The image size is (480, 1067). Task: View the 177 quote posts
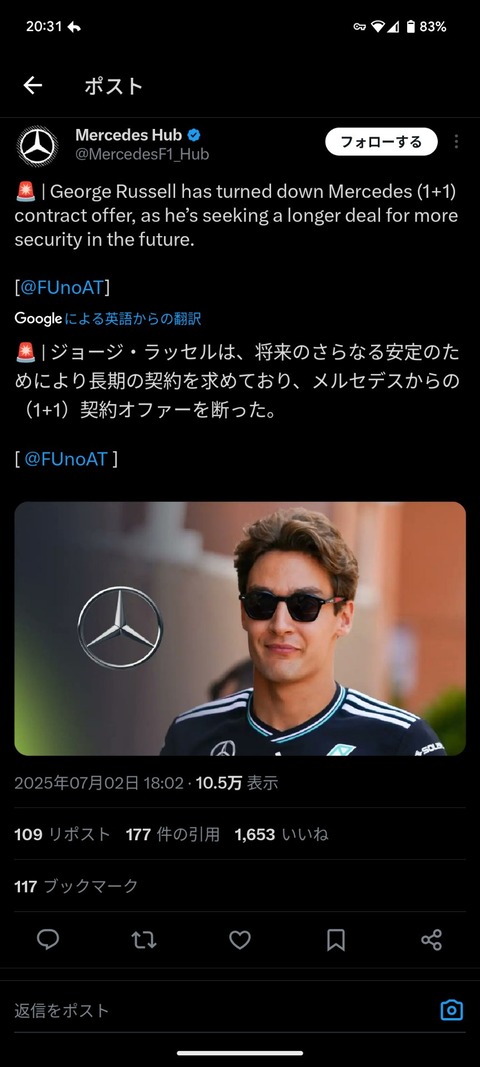pyautogui.click(x=172, y=834)
